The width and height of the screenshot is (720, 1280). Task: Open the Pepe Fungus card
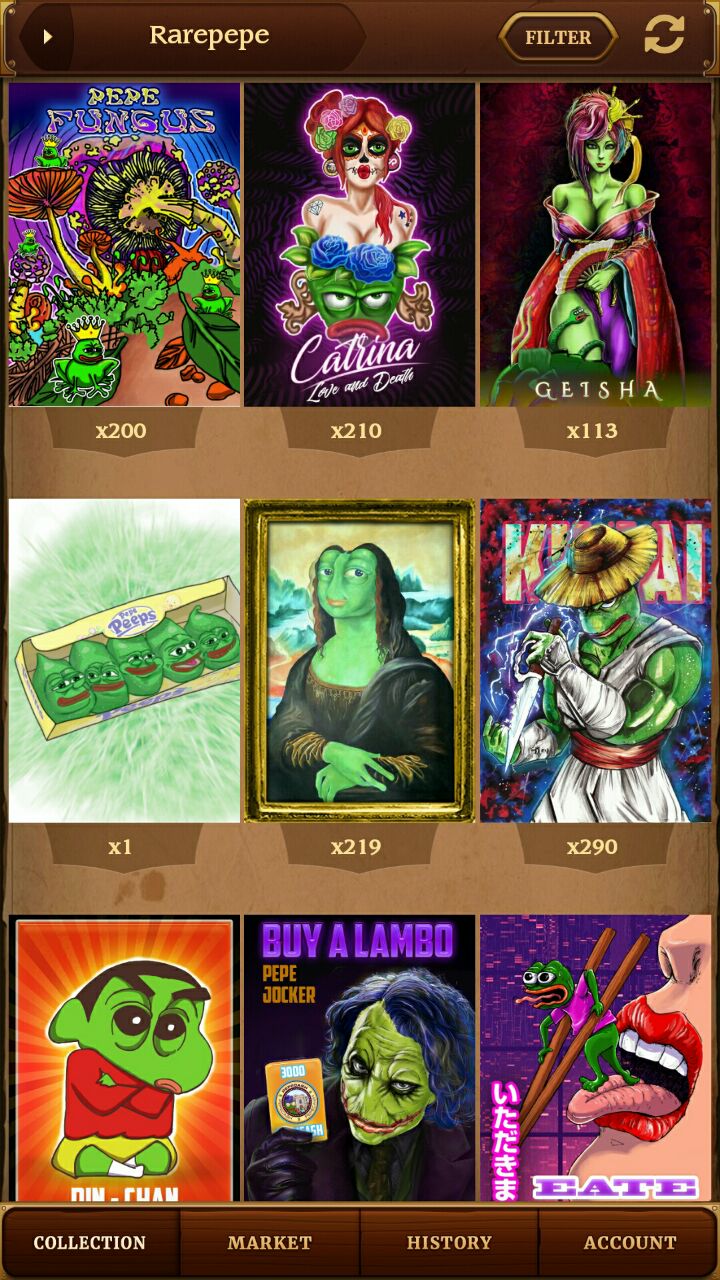125,245
